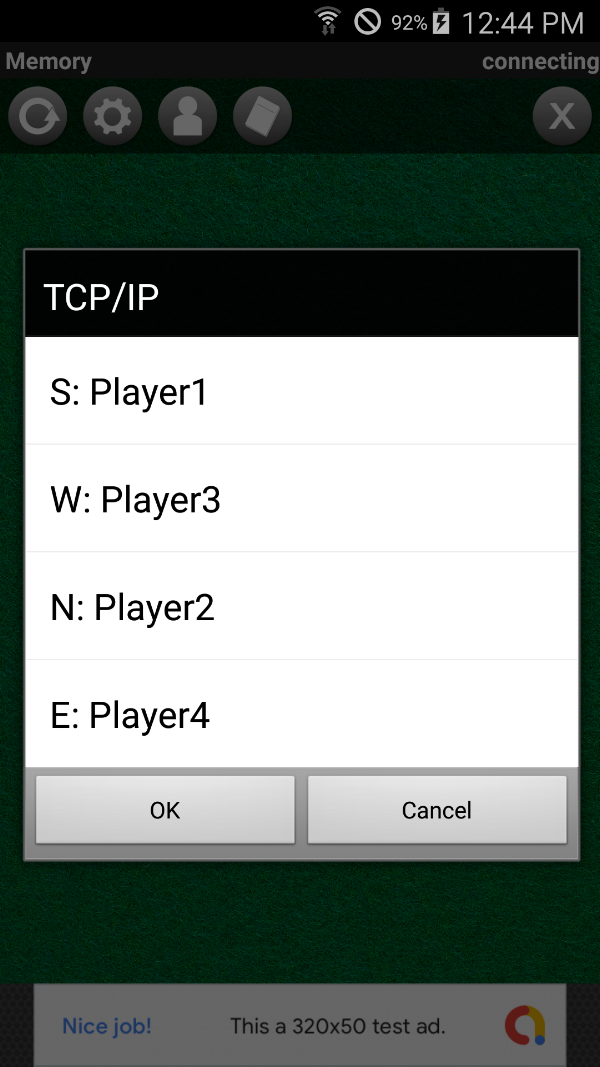
Task: Pick the E: Player4 entry
Action: [x=301, y=713]
